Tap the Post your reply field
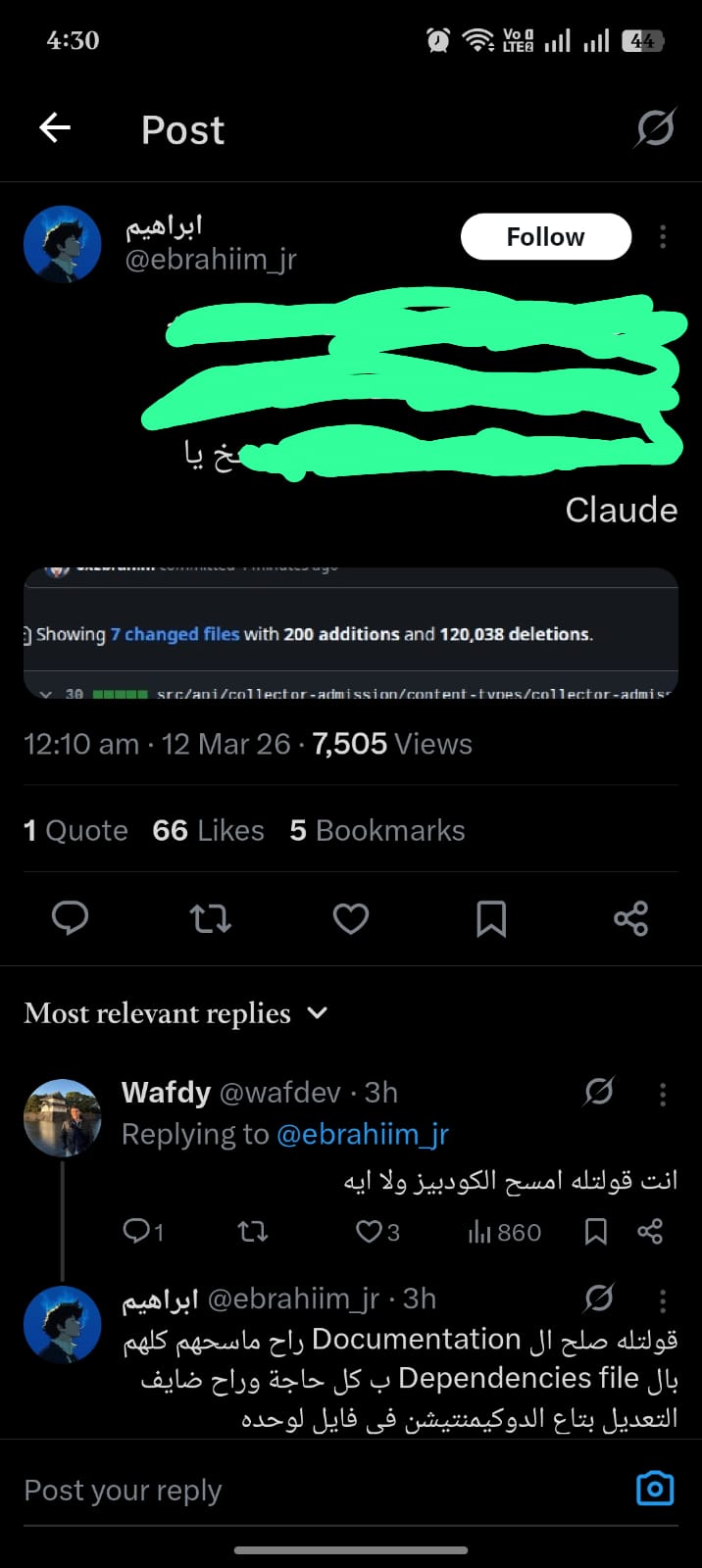Screen dimensions: 702x1568 point(294,1490)
